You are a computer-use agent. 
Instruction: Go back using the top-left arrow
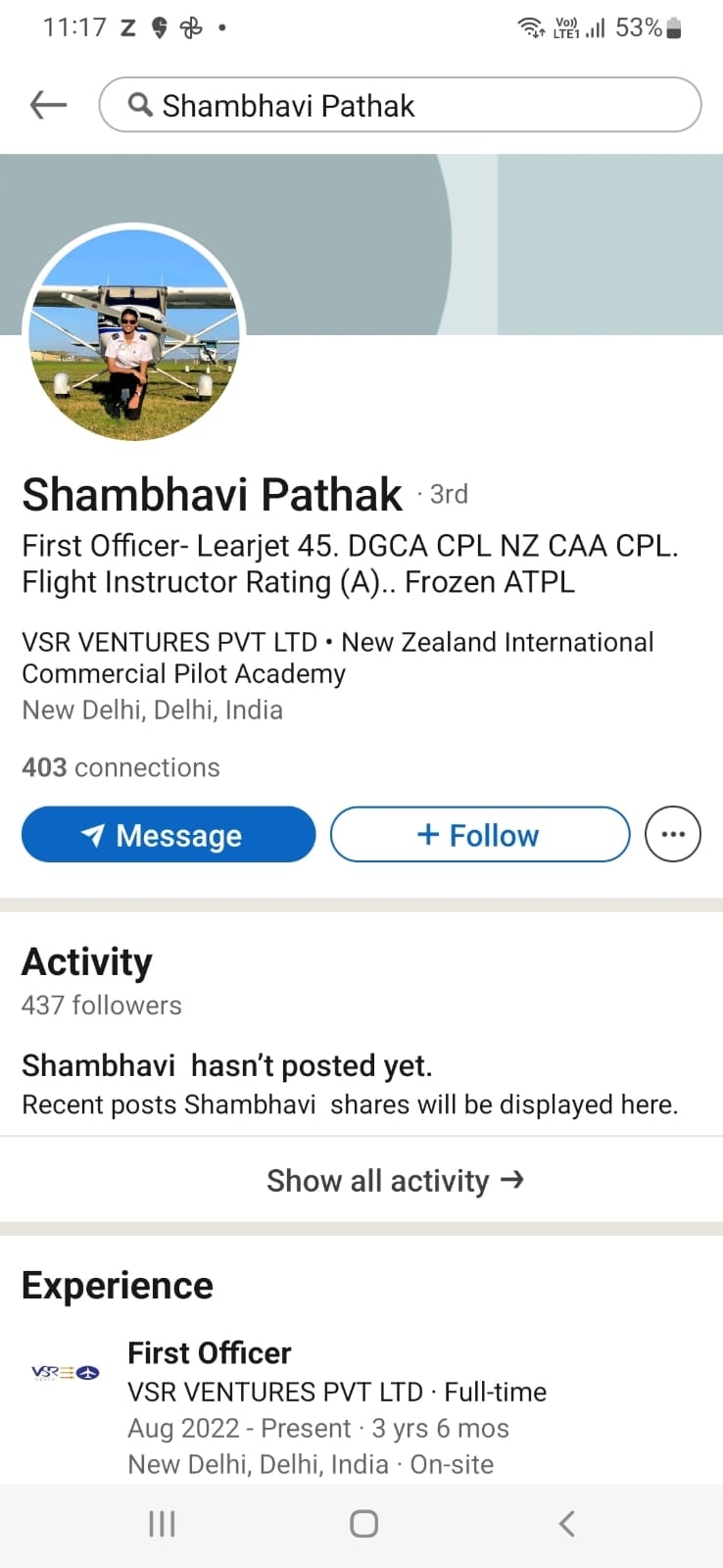(48, 104)
